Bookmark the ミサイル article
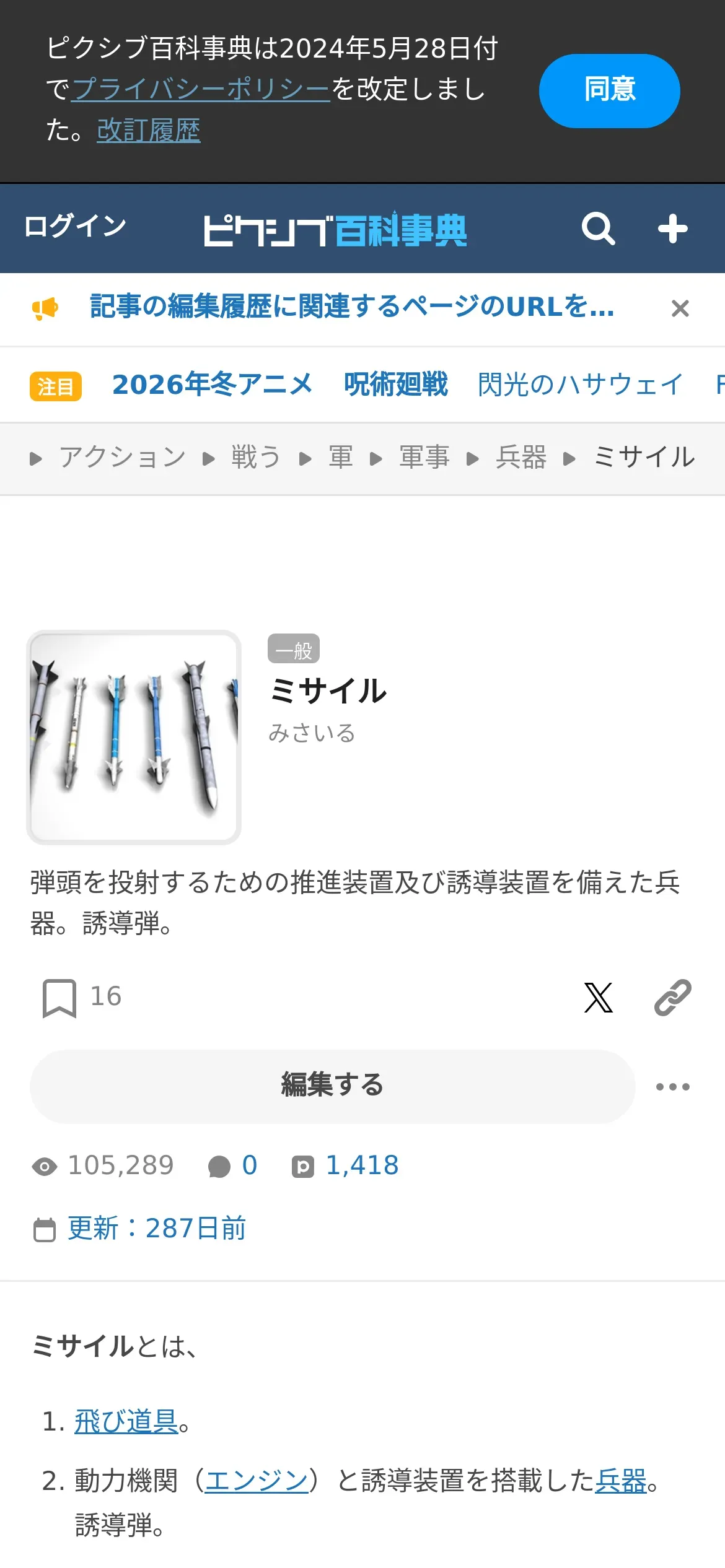The height and width of the screenshot is (1568, 725). pos(59,998)
